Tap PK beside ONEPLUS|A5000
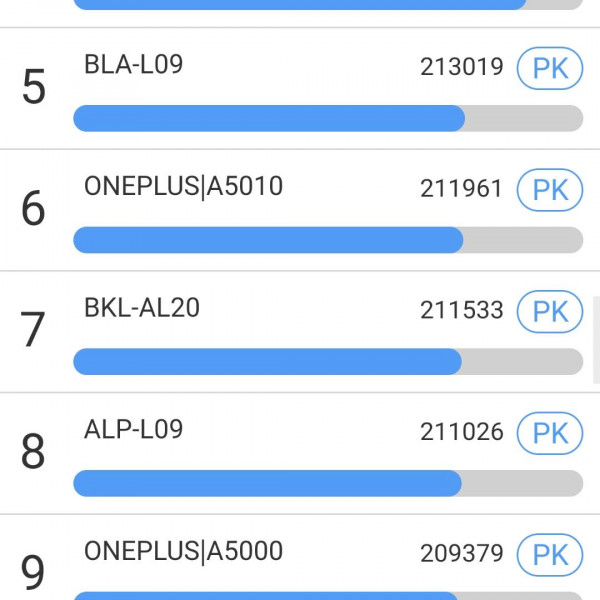Screen dimensions: 600x600 click(x=549, y=554)
